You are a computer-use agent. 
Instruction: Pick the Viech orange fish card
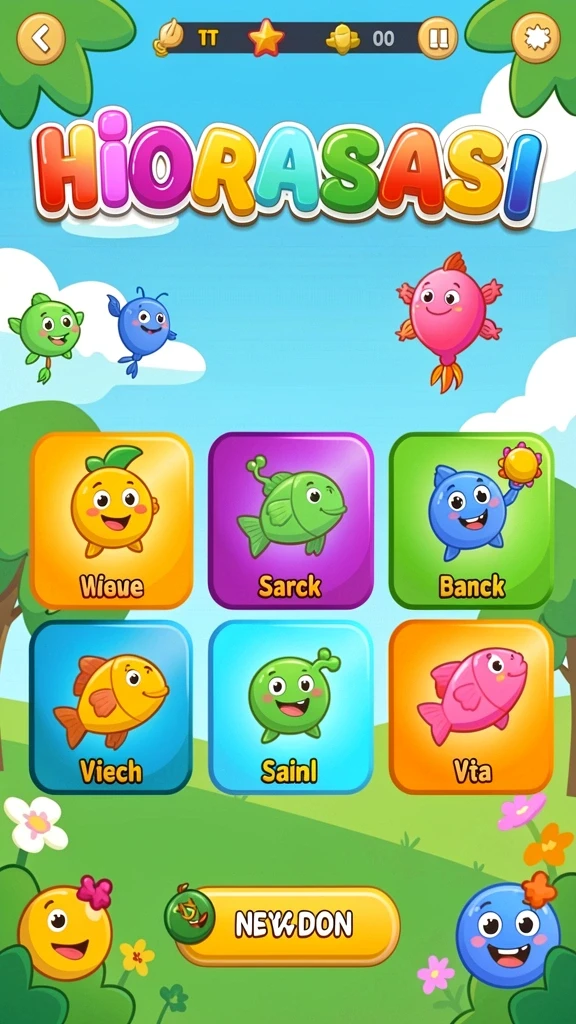pyautogui.click(x=111, y=707)
